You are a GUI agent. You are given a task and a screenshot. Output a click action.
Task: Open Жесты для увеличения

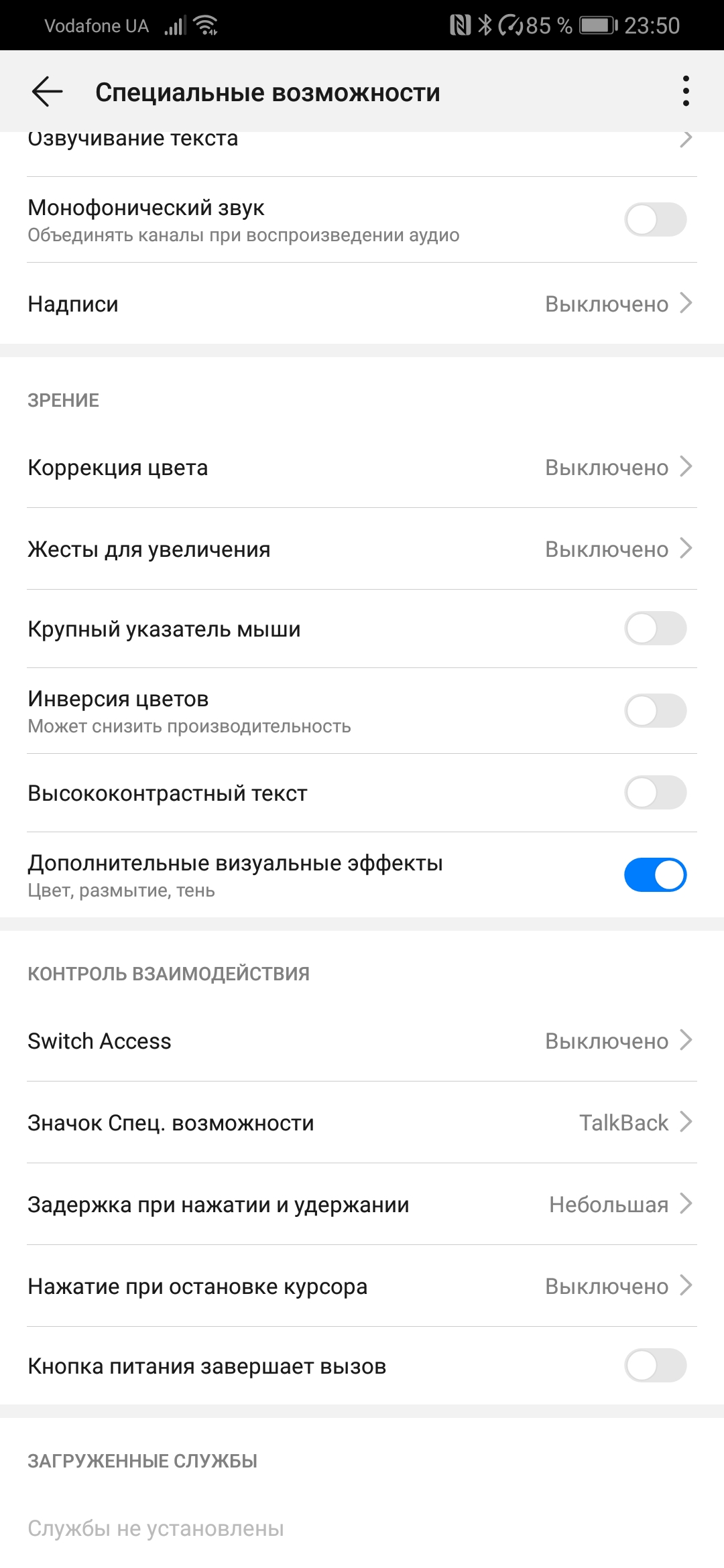pos(362,549)
